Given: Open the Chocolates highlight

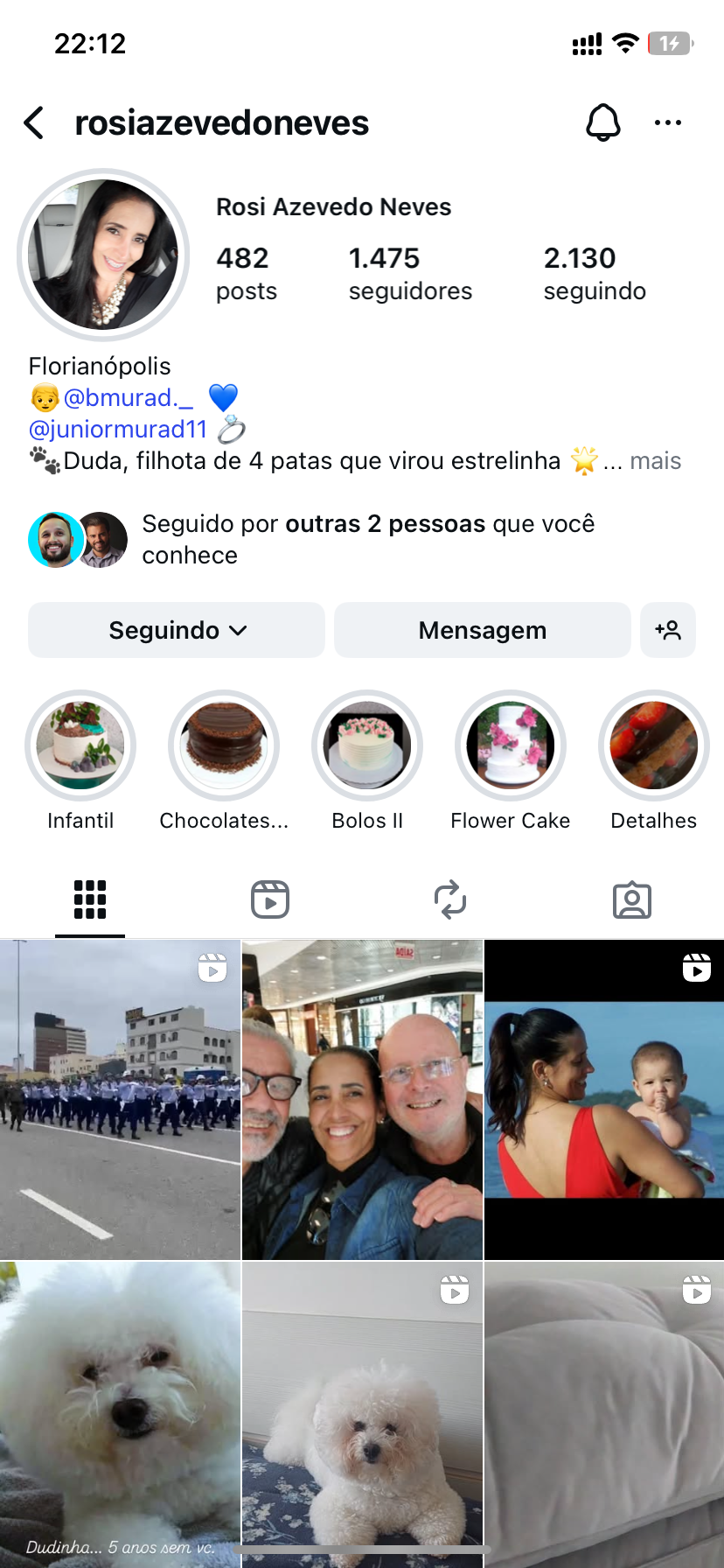Looking at the screenshot, I should click(x=224, y=745).
